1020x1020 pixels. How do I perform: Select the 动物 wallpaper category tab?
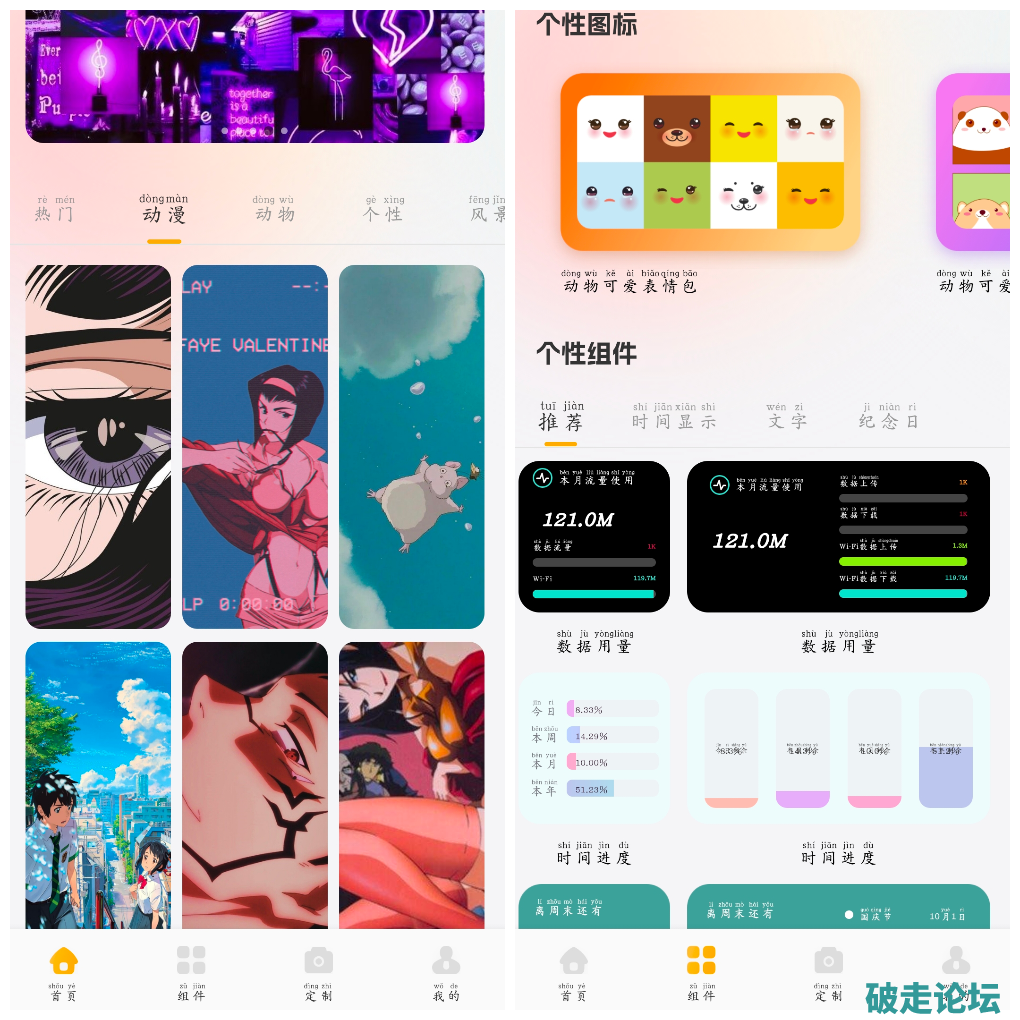point(274,212)
